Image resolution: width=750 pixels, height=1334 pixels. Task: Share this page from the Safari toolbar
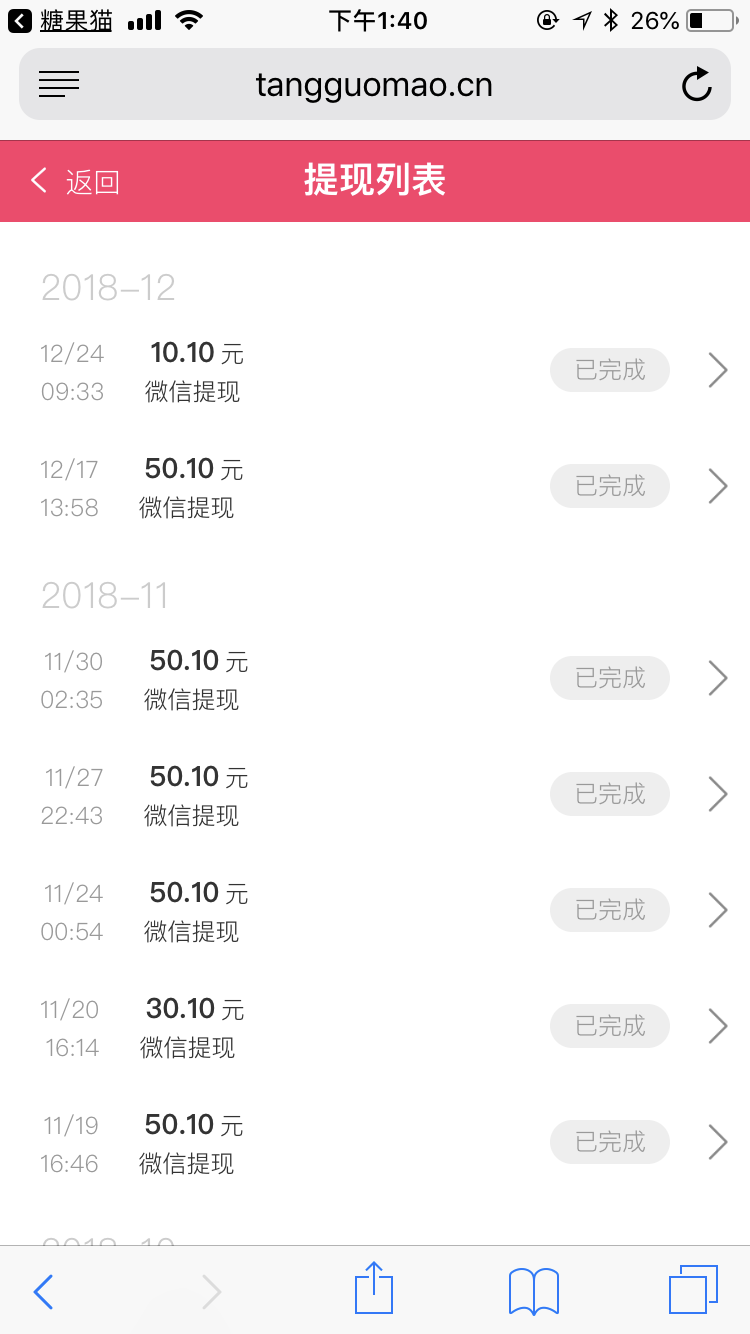374,1290
